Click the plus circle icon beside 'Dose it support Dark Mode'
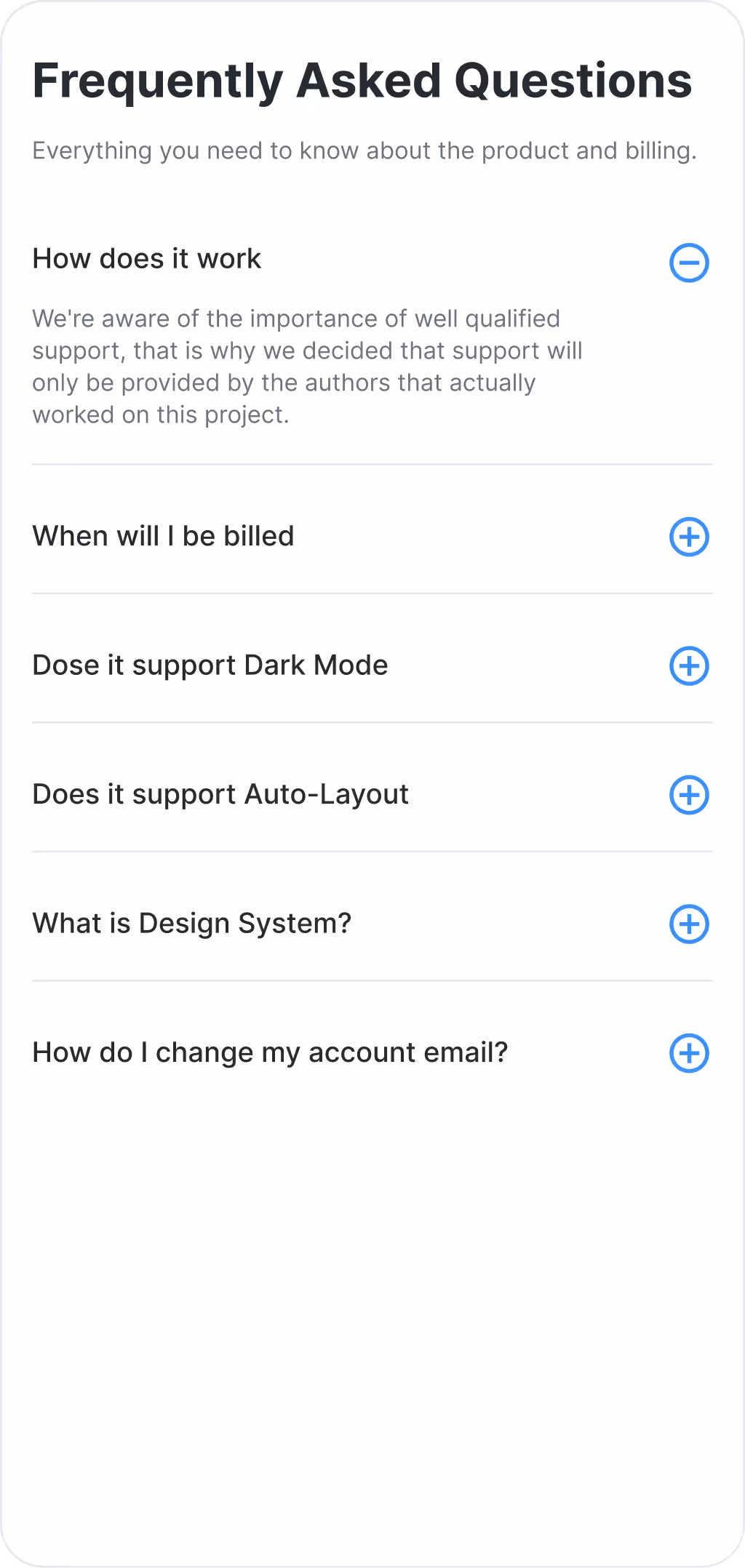The height and width of the screenshot is (1568, 745). (688, 666)
